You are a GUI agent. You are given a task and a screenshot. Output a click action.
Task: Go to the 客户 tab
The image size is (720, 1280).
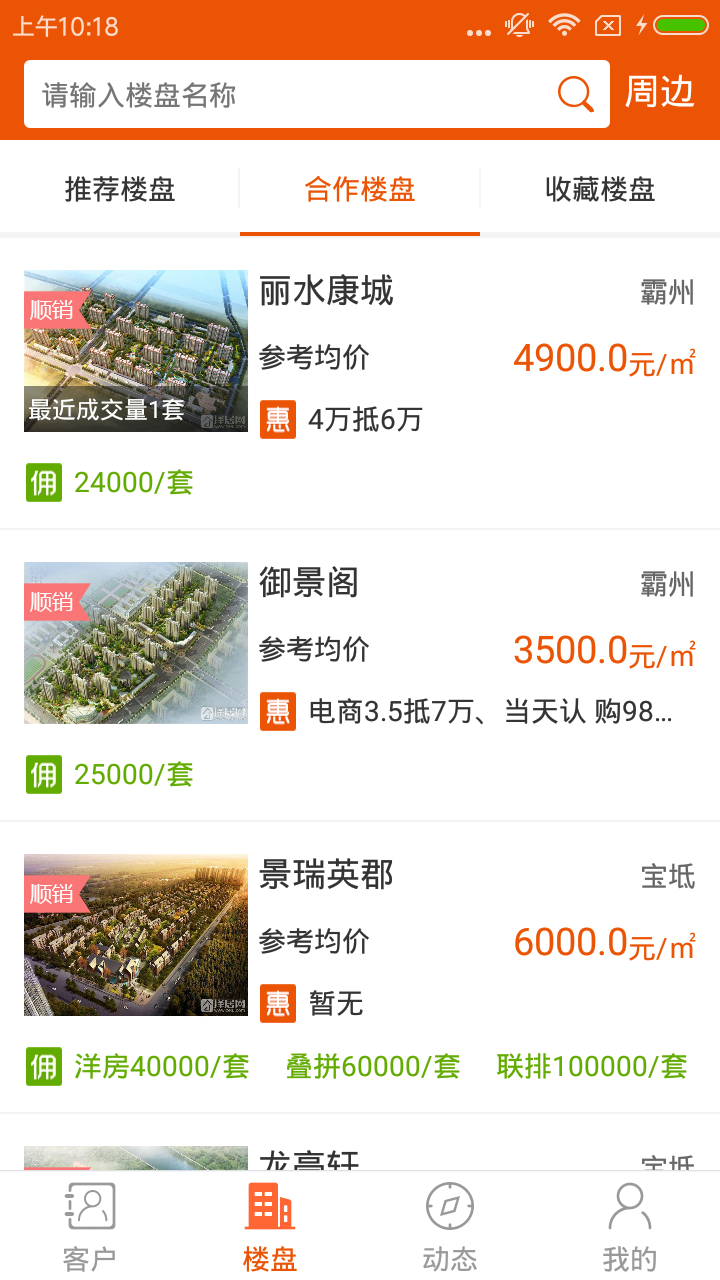click(x=90, y=1226)
